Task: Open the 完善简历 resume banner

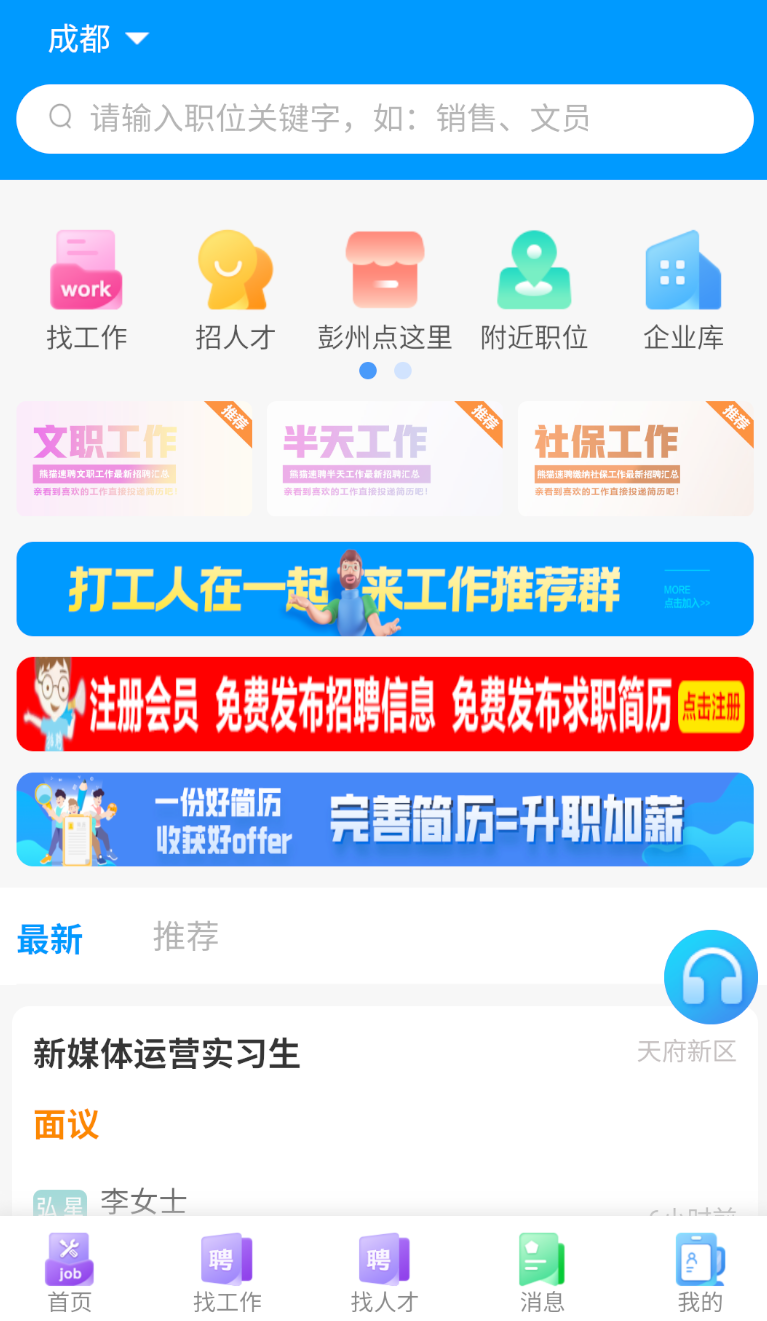Action: click(x=385, y=819)
